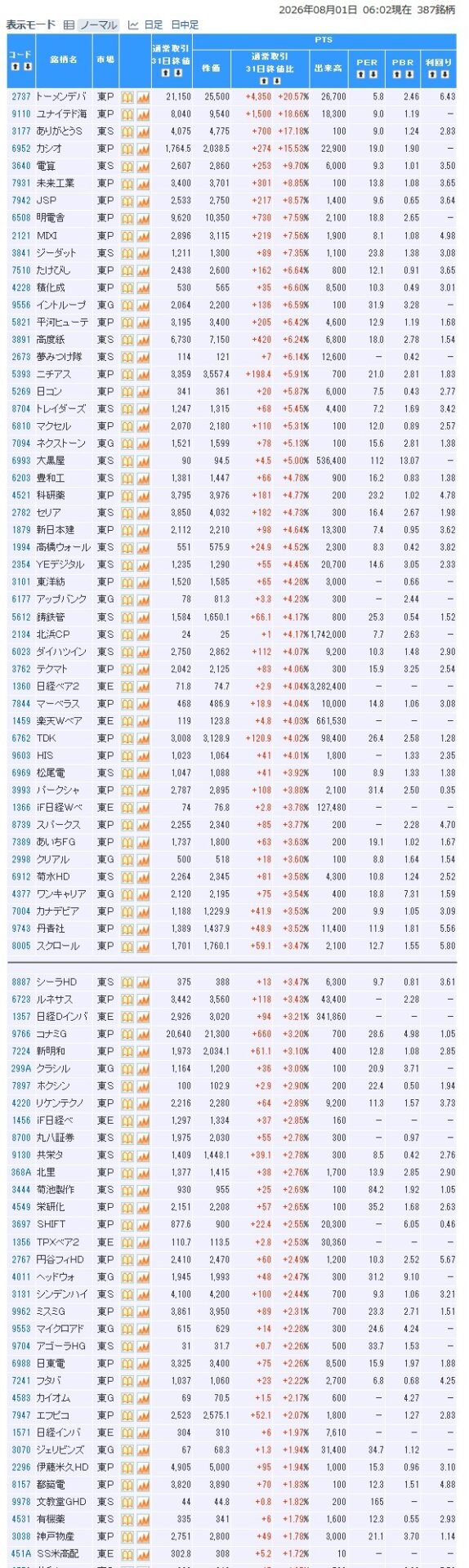Image resolution: width=469 pixels, height=1568 pixels.
Task: Open the chart icon for 2121 MIXI
Action: [143, 235]
